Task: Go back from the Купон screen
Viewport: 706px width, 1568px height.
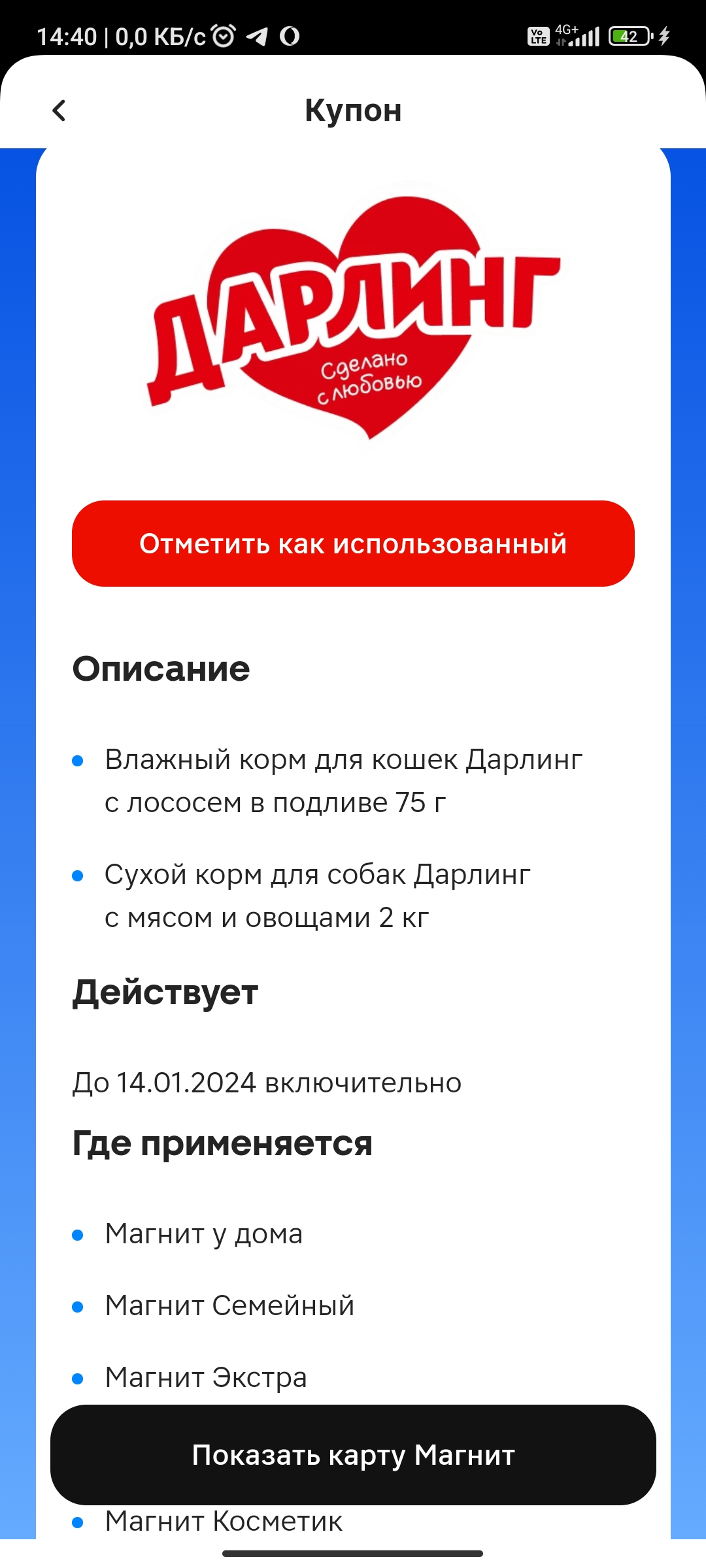Action: pos(59,110)
